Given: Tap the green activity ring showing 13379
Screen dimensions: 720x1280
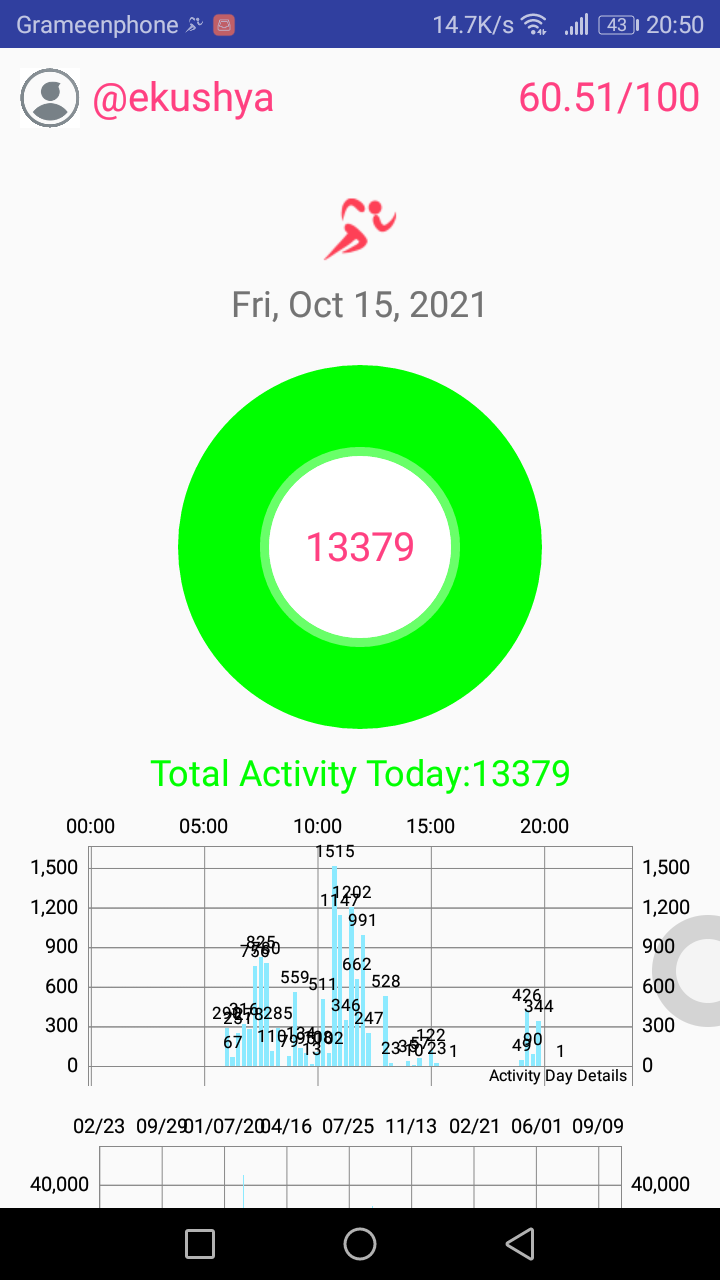Looking at the screenshot, I should (x=360, y=547).
